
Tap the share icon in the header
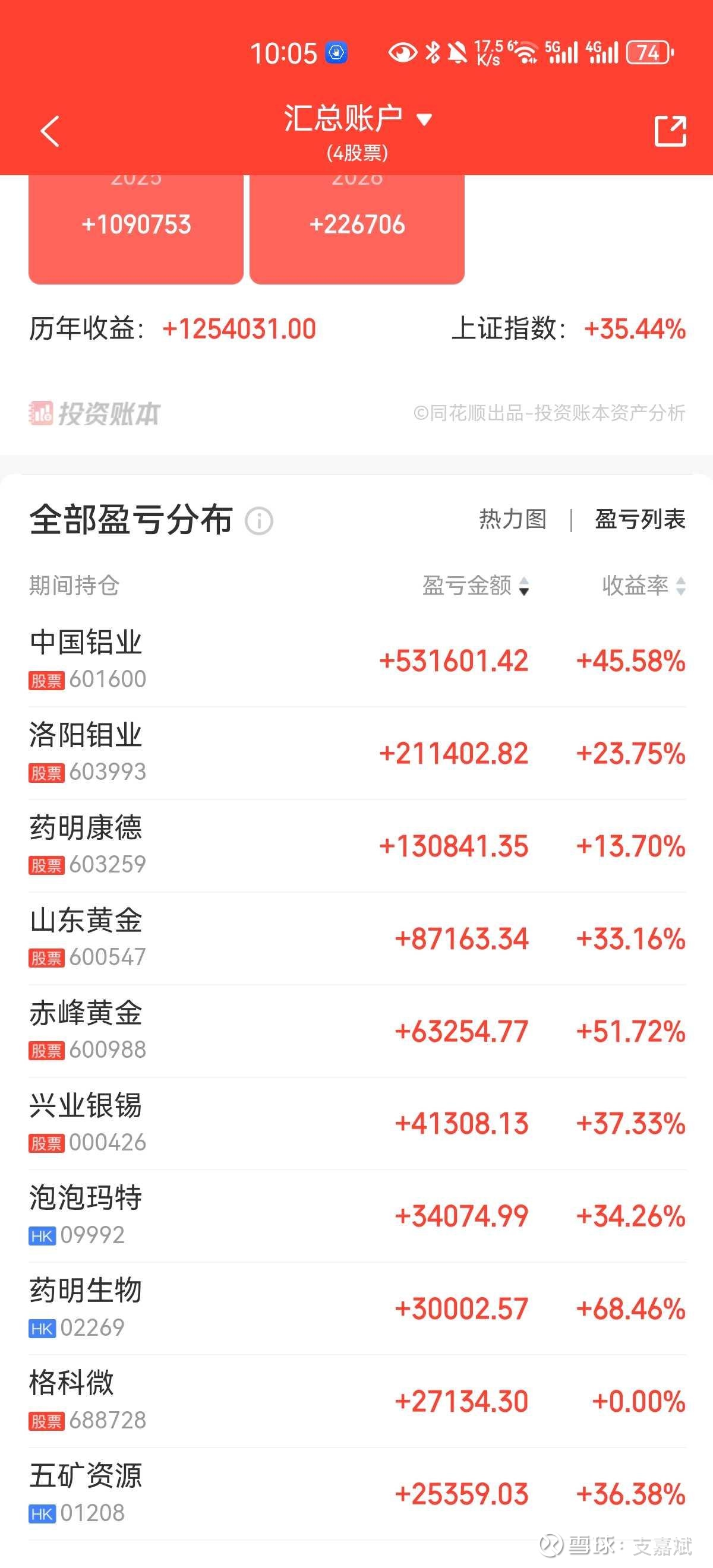670,131
